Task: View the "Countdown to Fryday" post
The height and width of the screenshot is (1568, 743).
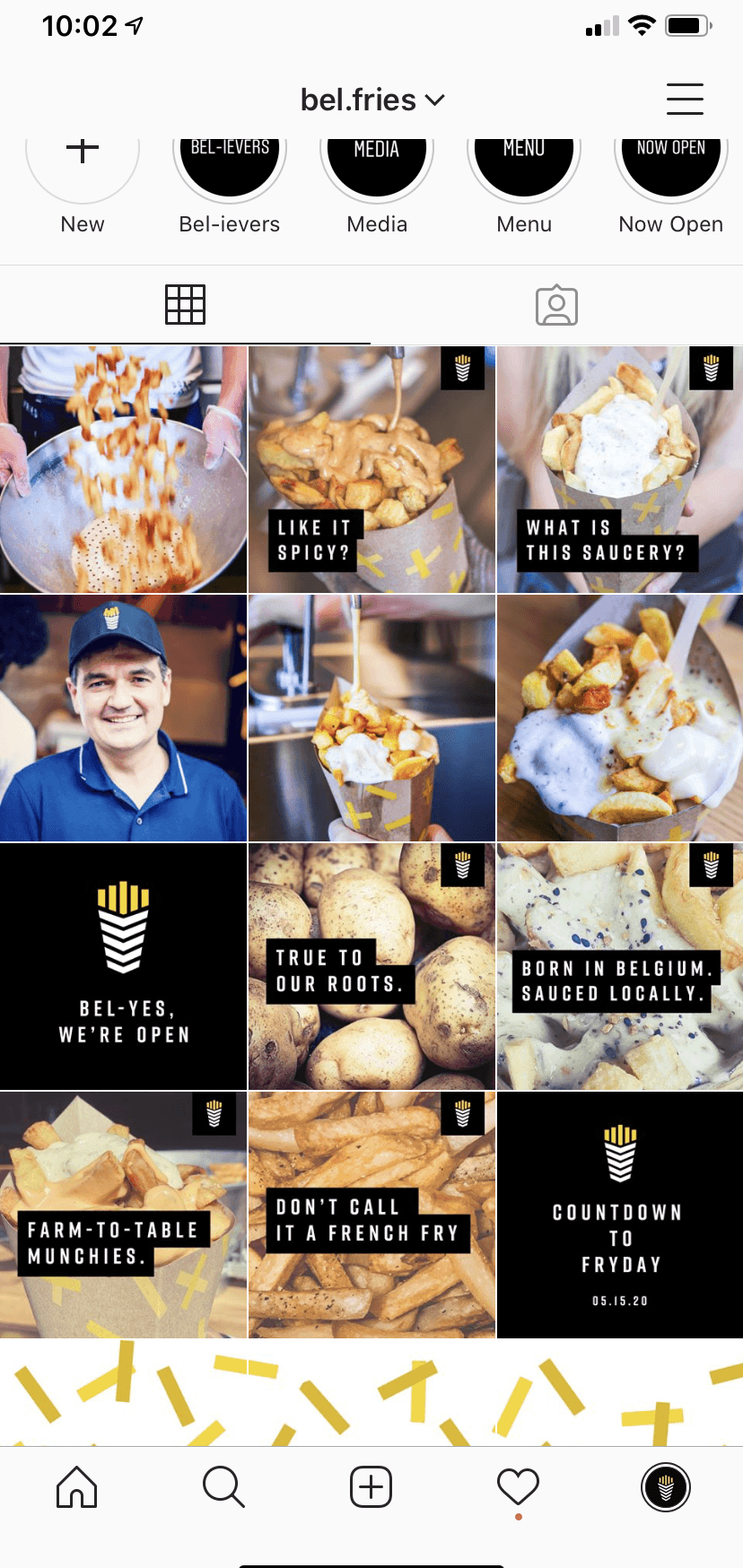Action: coord(620,1215)
